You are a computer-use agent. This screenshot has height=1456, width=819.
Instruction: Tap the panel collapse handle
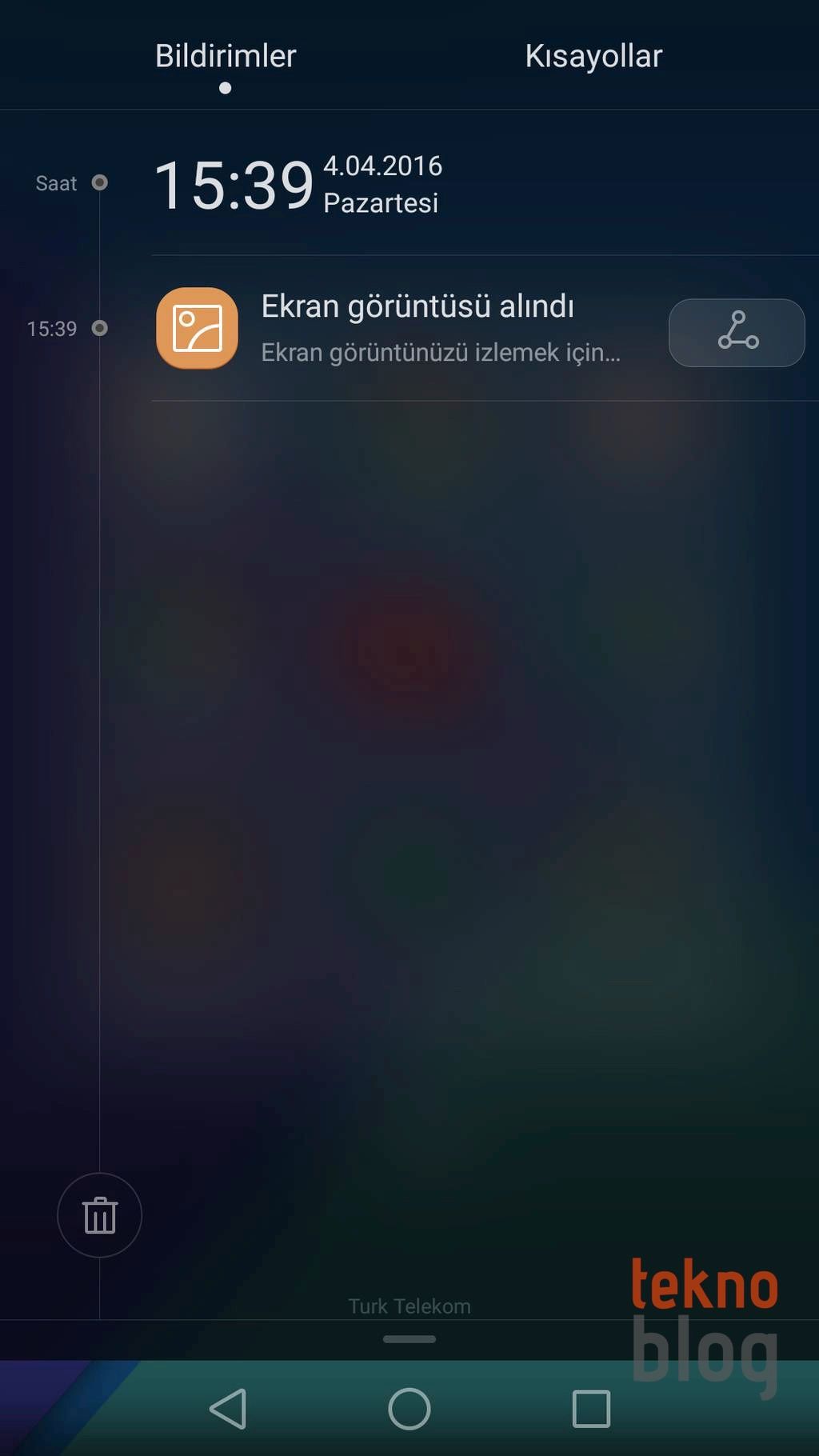[x=409, y=1338]
